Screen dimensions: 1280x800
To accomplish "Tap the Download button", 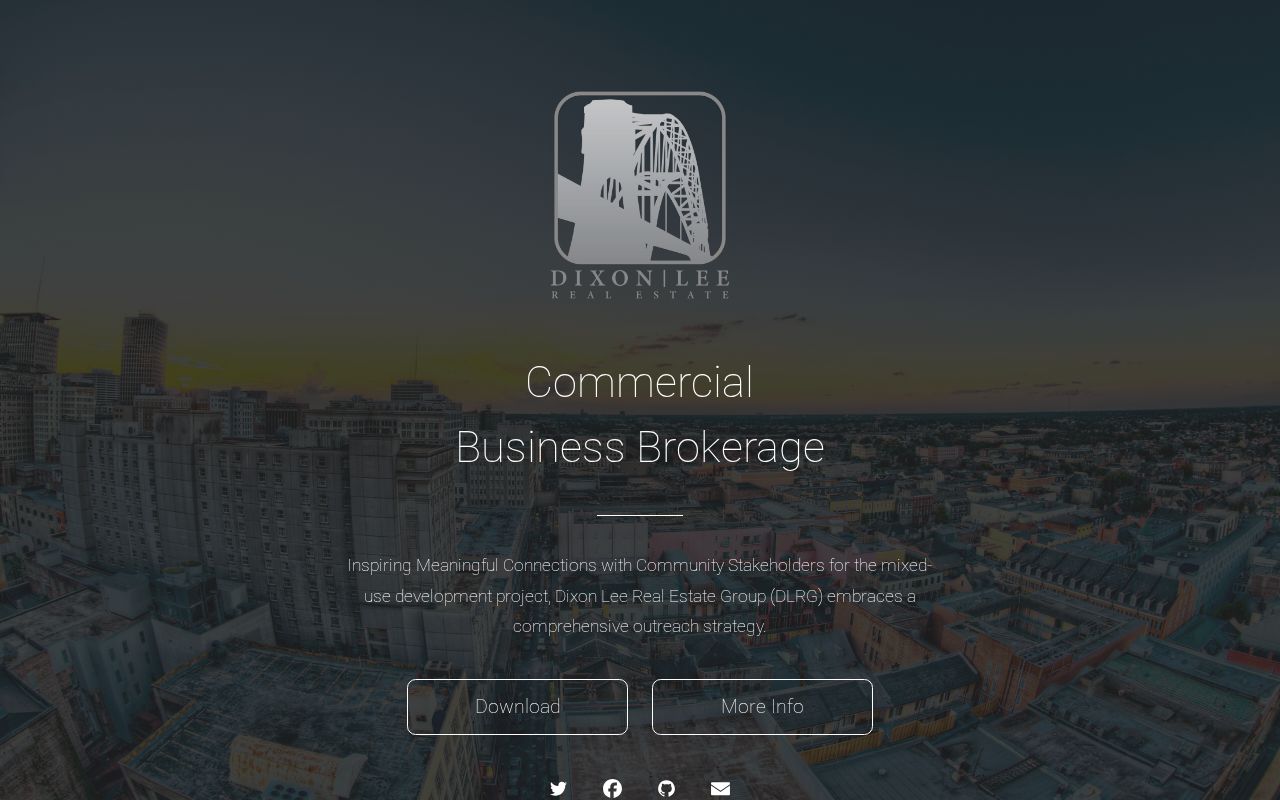I will point(517,706).
